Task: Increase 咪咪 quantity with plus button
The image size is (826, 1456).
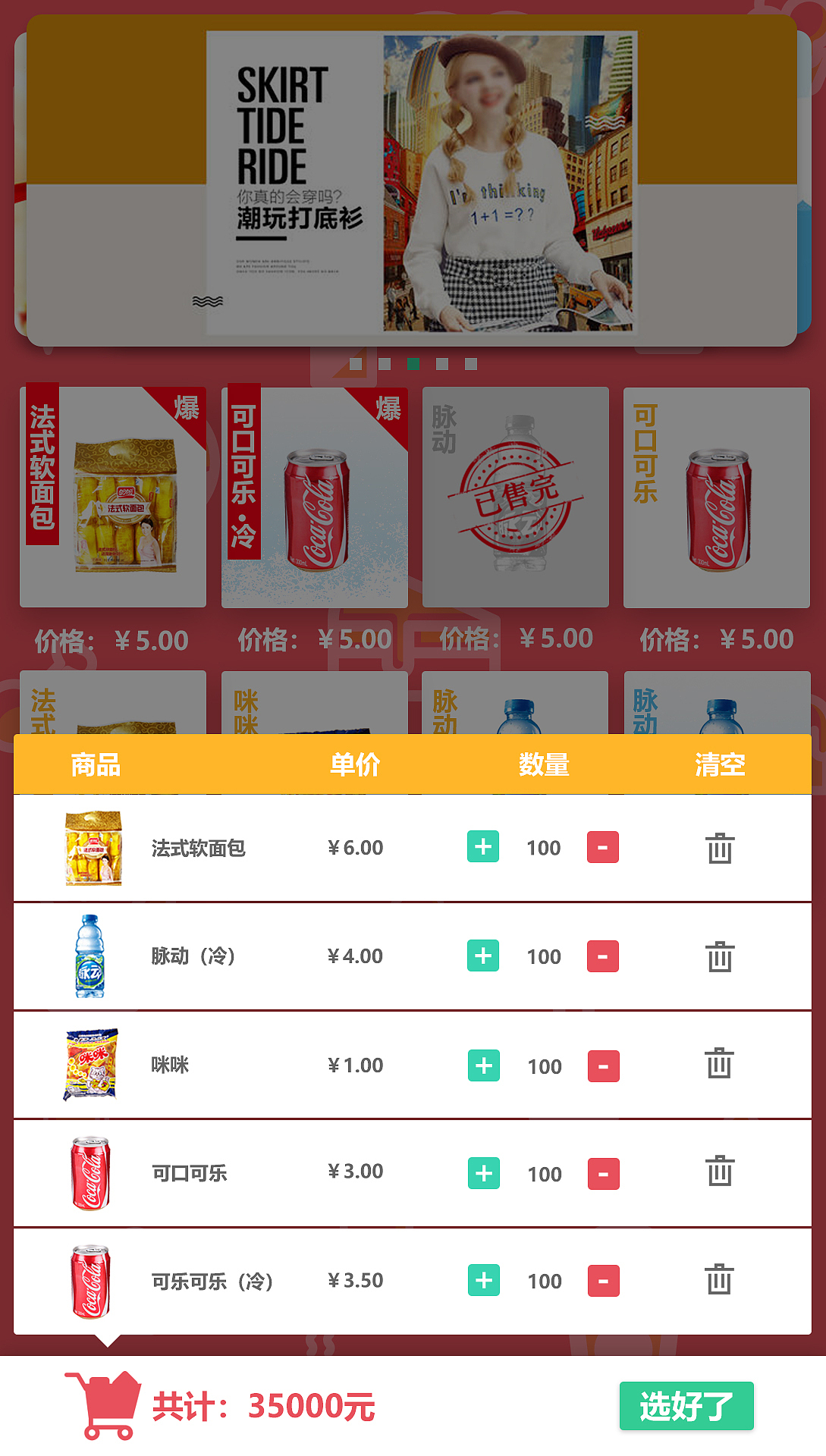Action: 482,1065
